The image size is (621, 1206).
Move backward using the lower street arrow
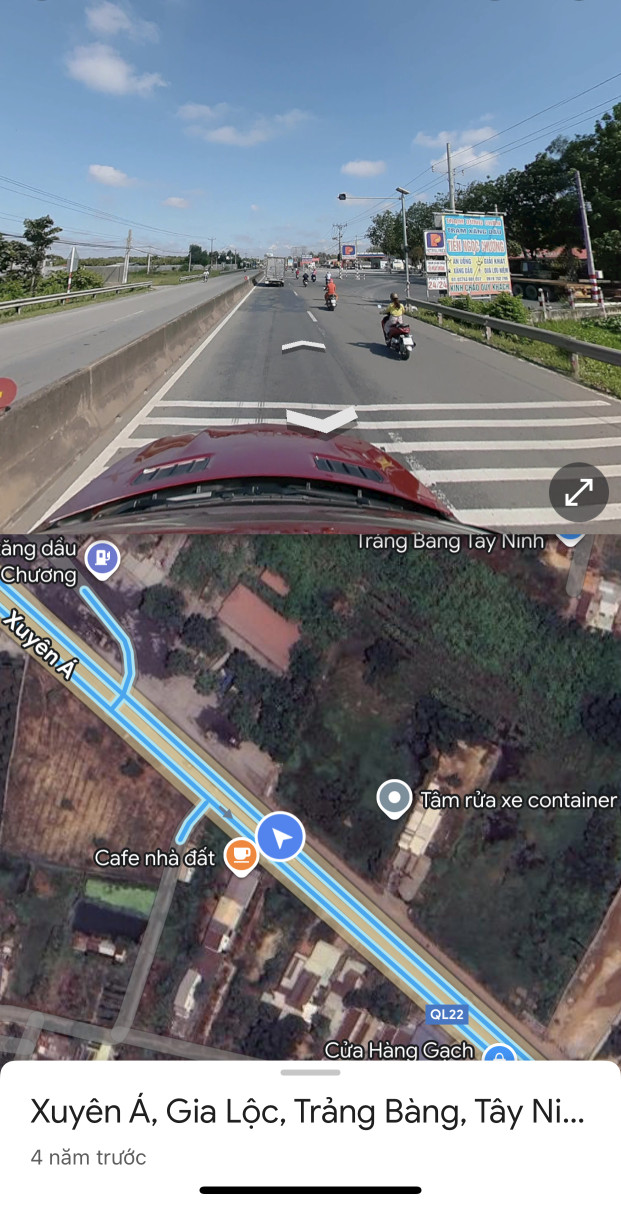click(321, 420)
